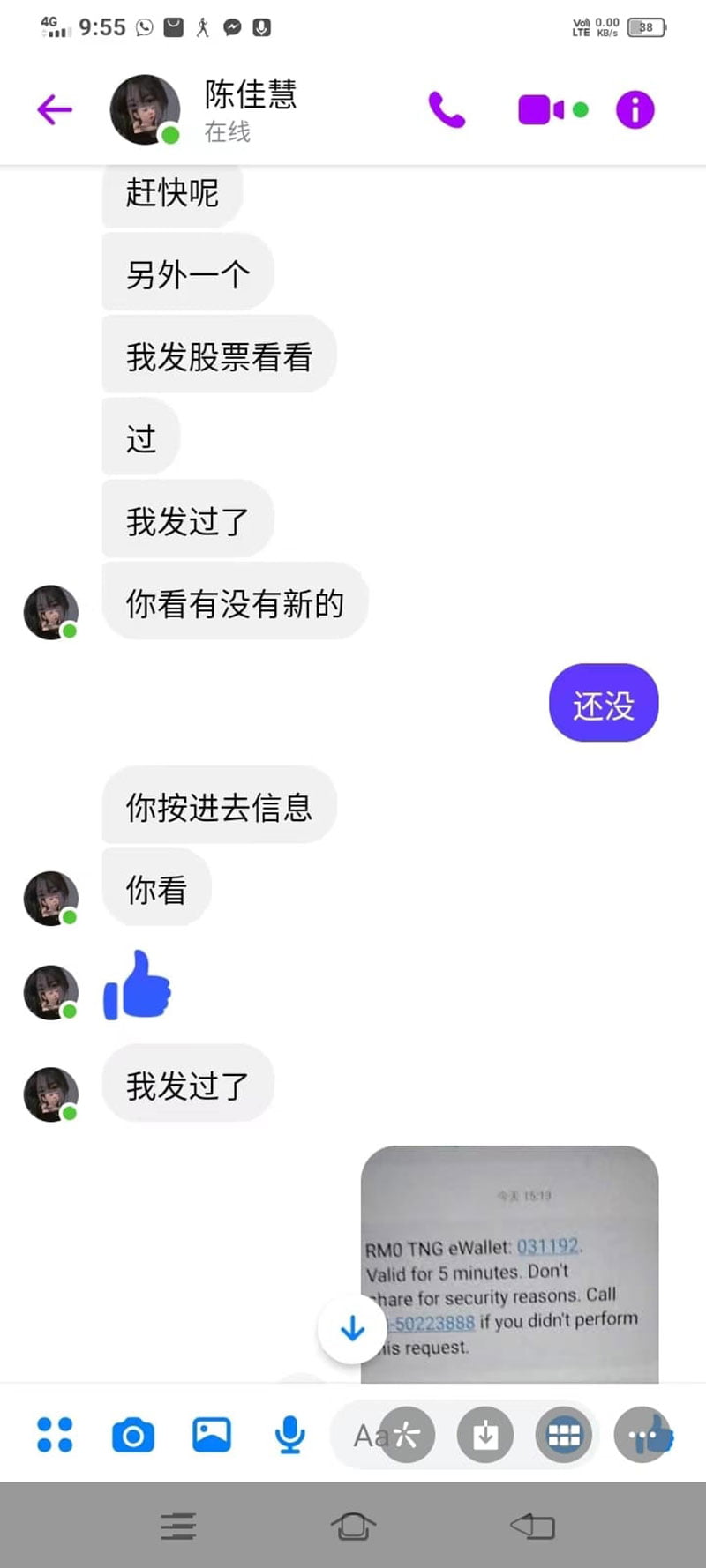This screenshot has width=706, height=1568.
Task: Jump to the latest message arrow
Action: click(353, 1329)
